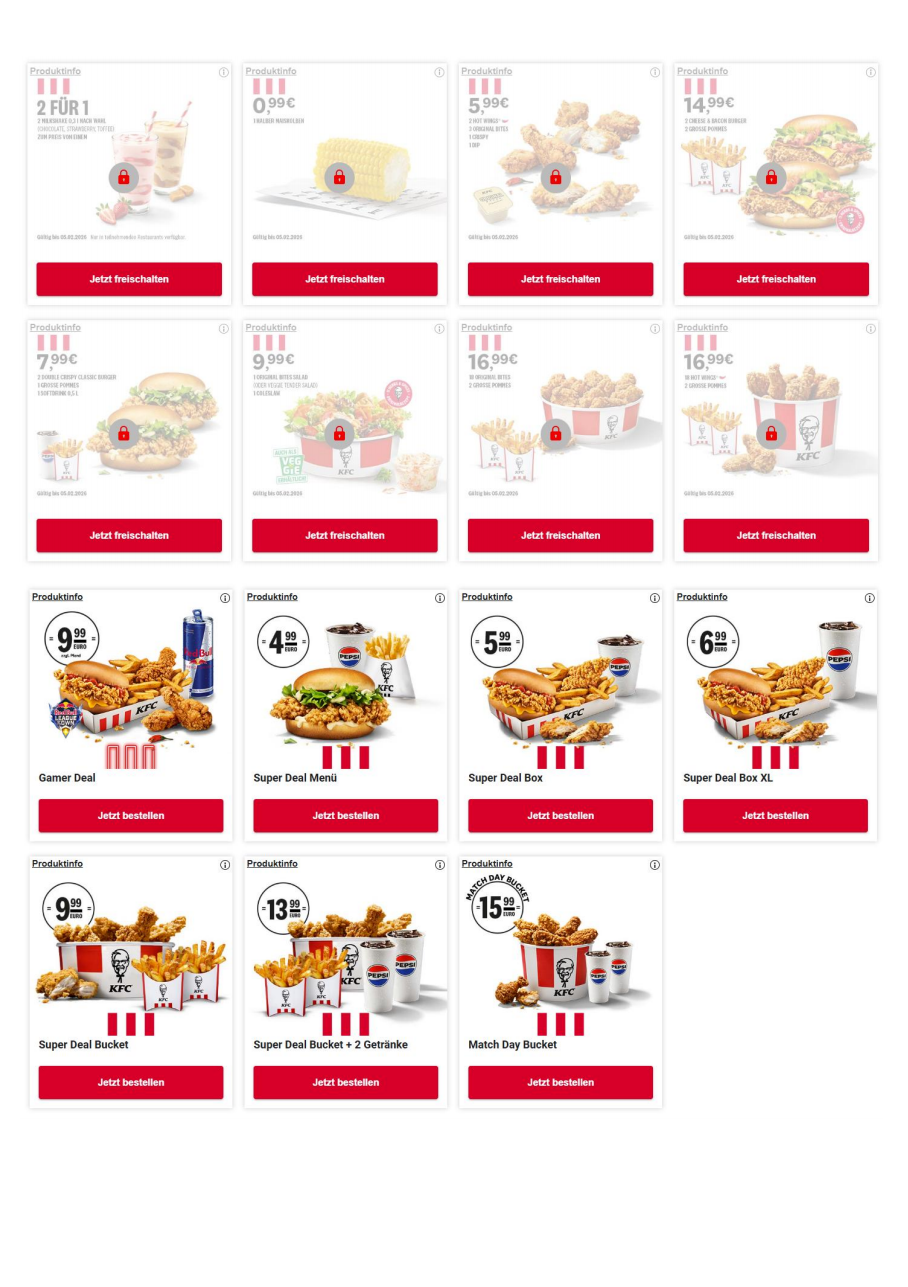The height and width of the screenshot is (1287, 908).
Task: Activate the 5,99€ coupon via Jetzt freischalten
Action: [x=560, y=279]
